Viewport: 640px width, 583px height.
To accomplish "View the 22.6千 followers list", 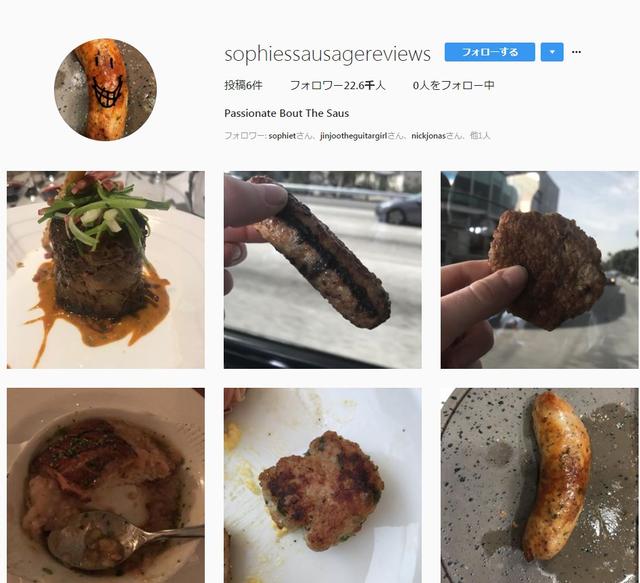I will pos(337,86).
